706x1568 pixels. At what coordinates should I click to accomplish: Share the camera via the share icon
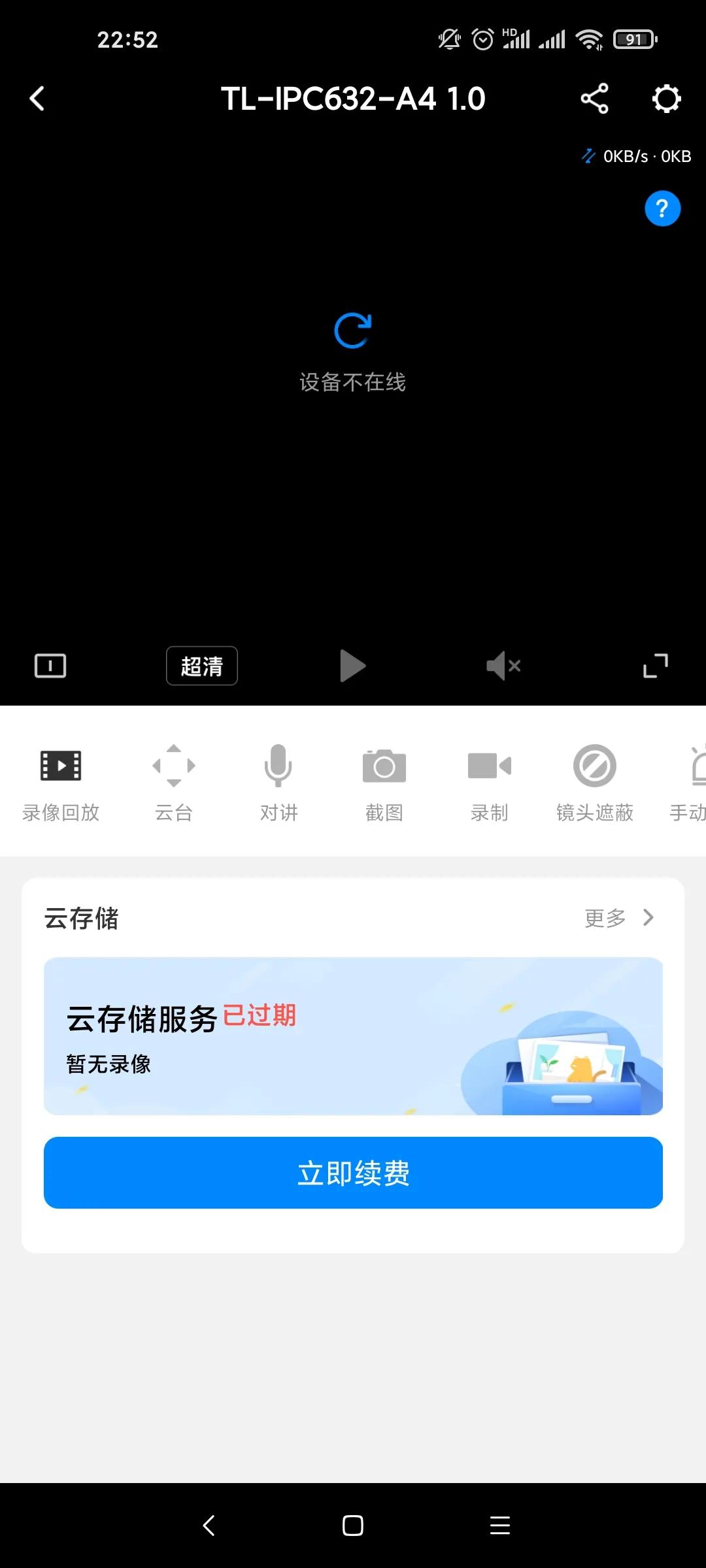594,99
